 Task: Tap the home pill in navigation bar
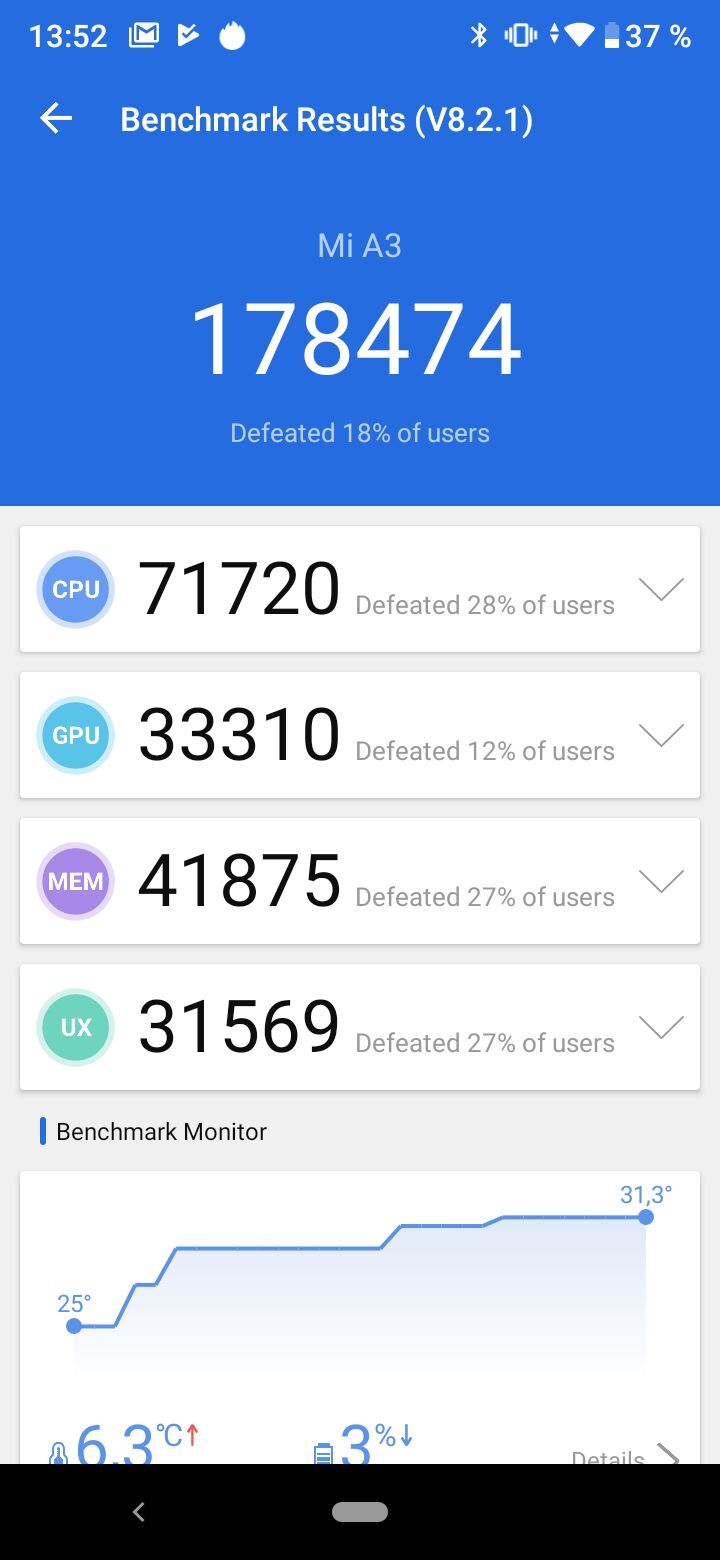[x=360, y=1512]
